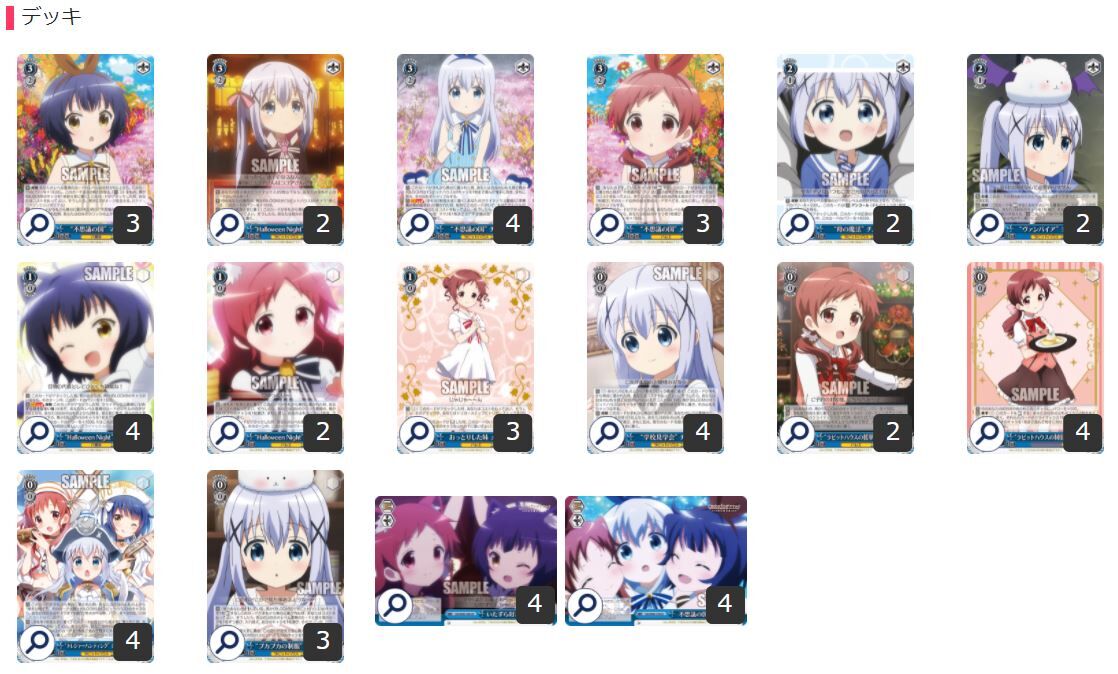Tap the magnifier on the "ヴァンパイア" card
Viewport: 1118px width, 674px height.
tap(987, 225)
